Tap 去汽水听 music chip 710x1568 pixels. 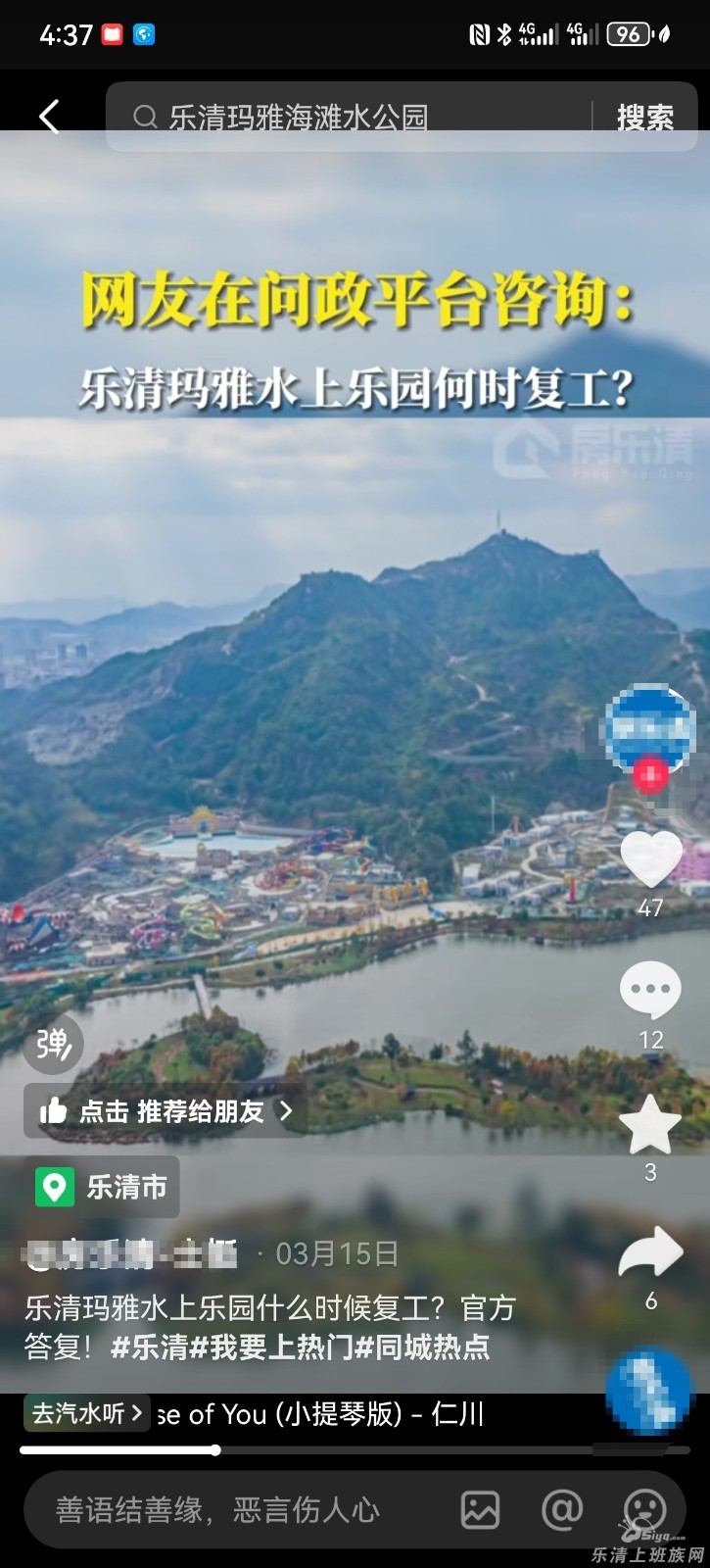tap(87, 1413)
